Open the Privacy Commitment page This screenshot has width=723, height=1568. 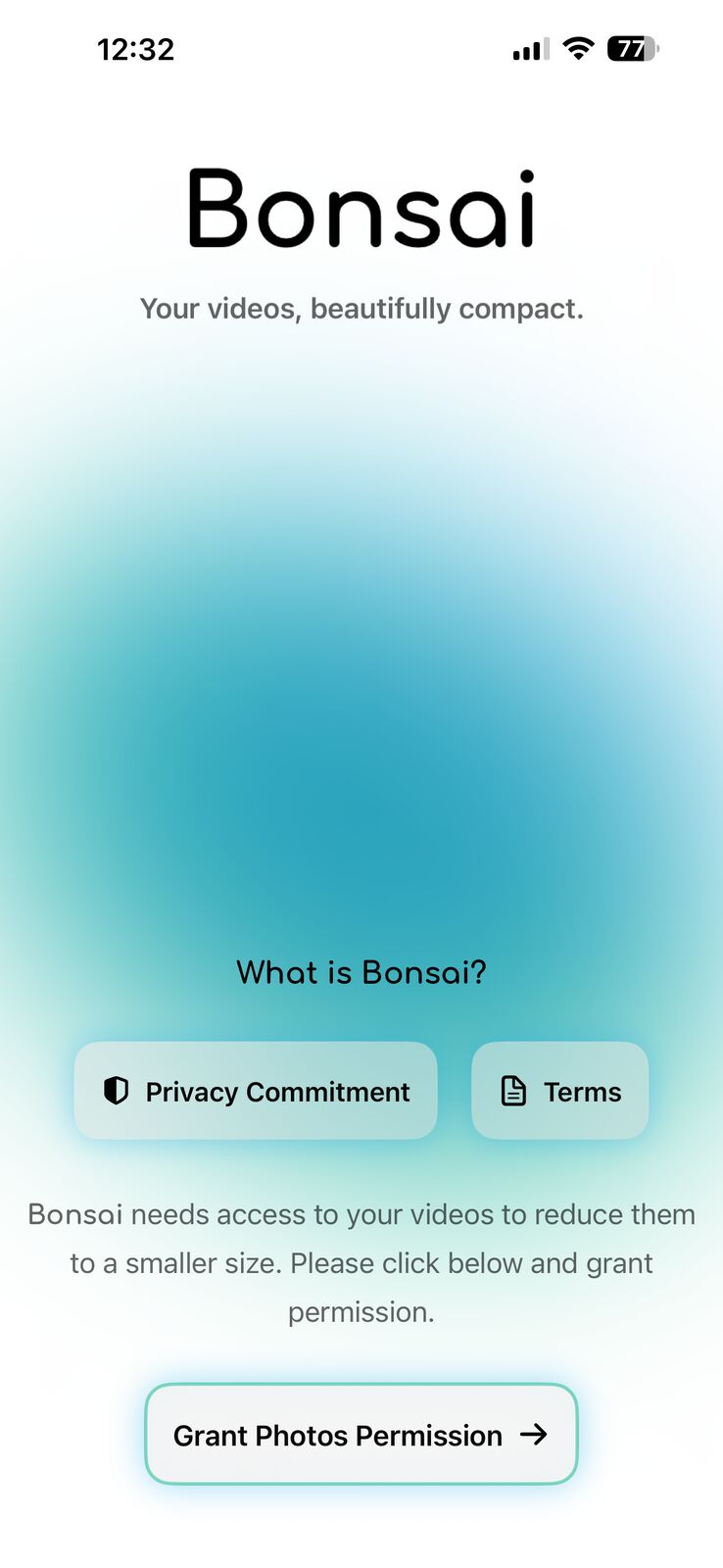click(x=256, y=1091)
